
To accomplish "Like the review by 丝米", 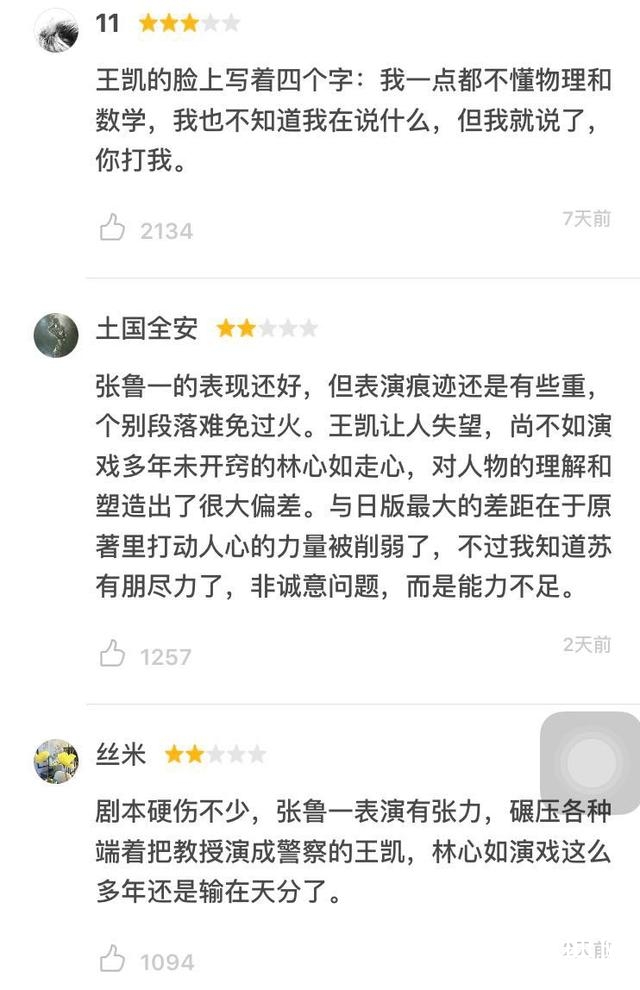I will click(x=113, y=961).
